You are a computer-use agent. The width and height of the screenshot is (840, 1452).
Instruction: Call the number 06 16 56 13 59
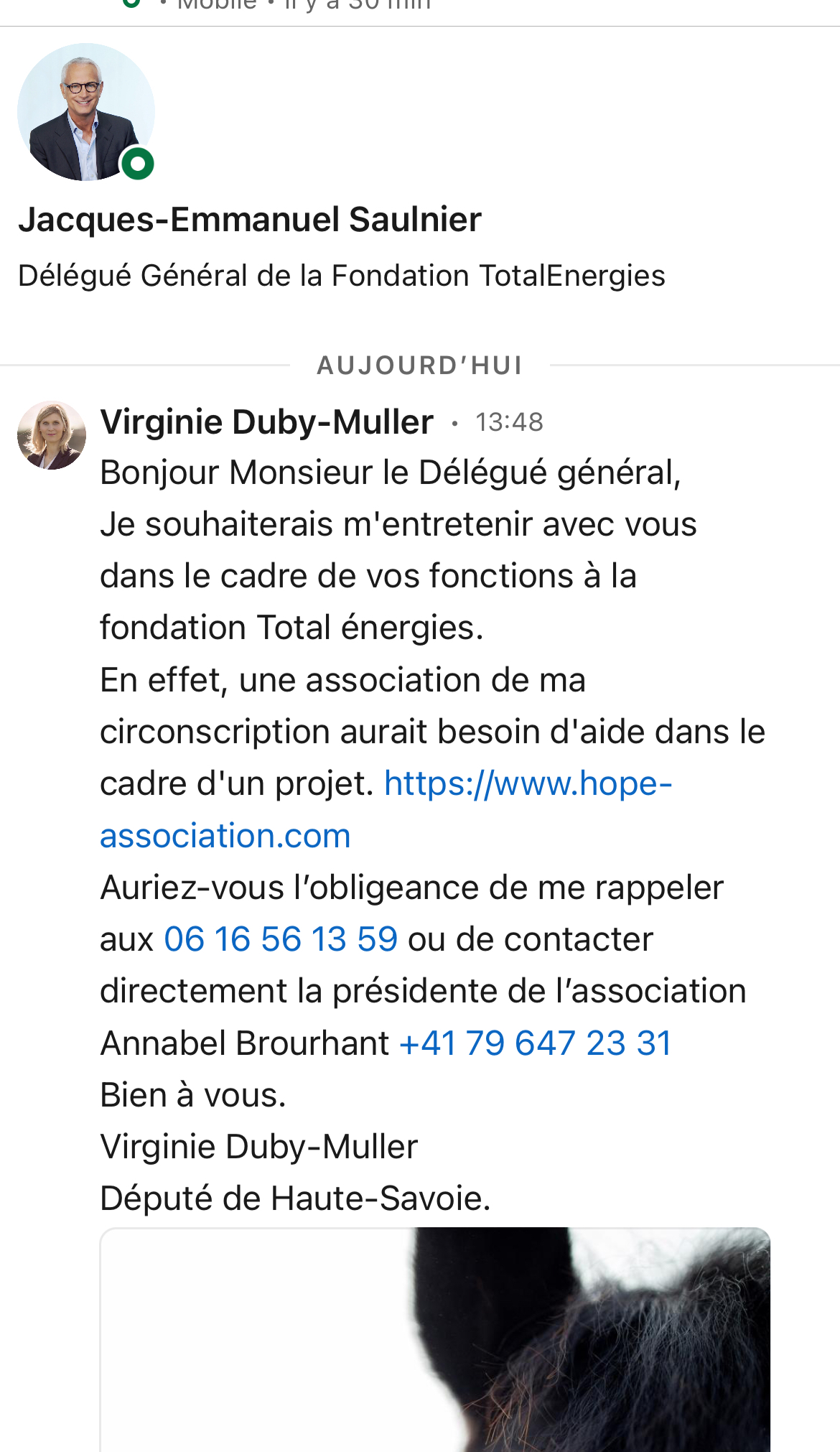tap(281, 939)
